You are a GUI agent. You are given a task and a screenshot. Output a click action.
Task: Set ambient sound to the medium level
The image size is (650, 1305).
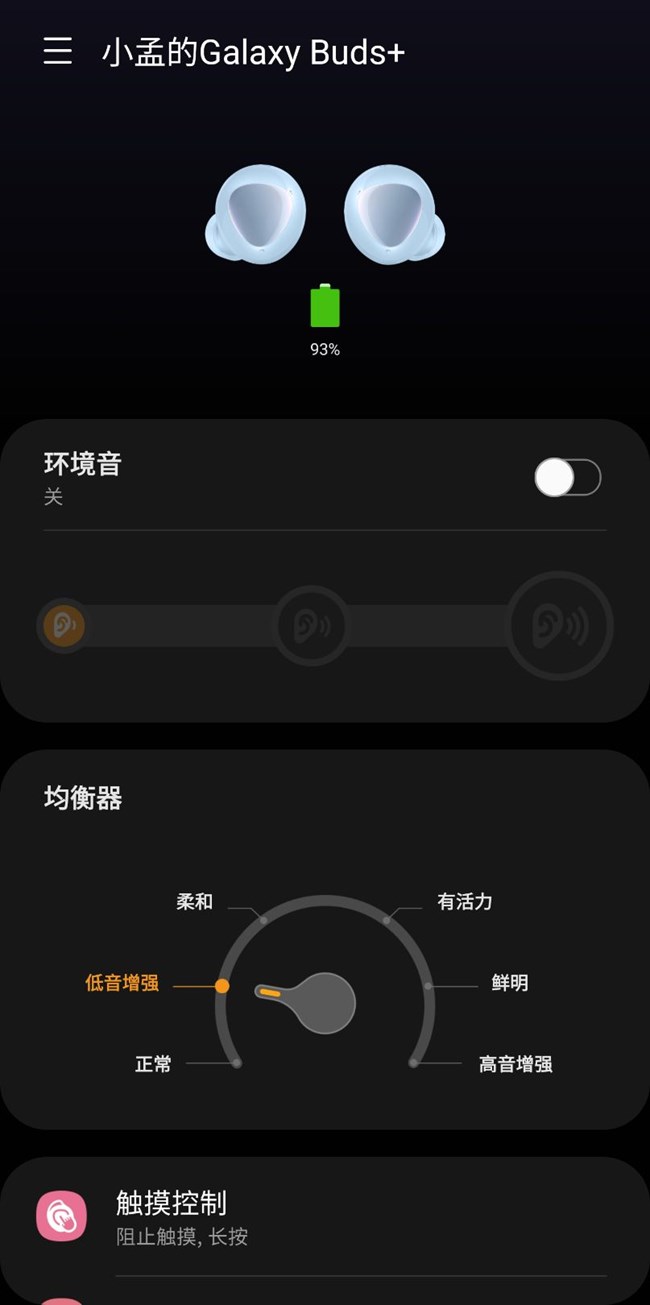click(311, 626)
